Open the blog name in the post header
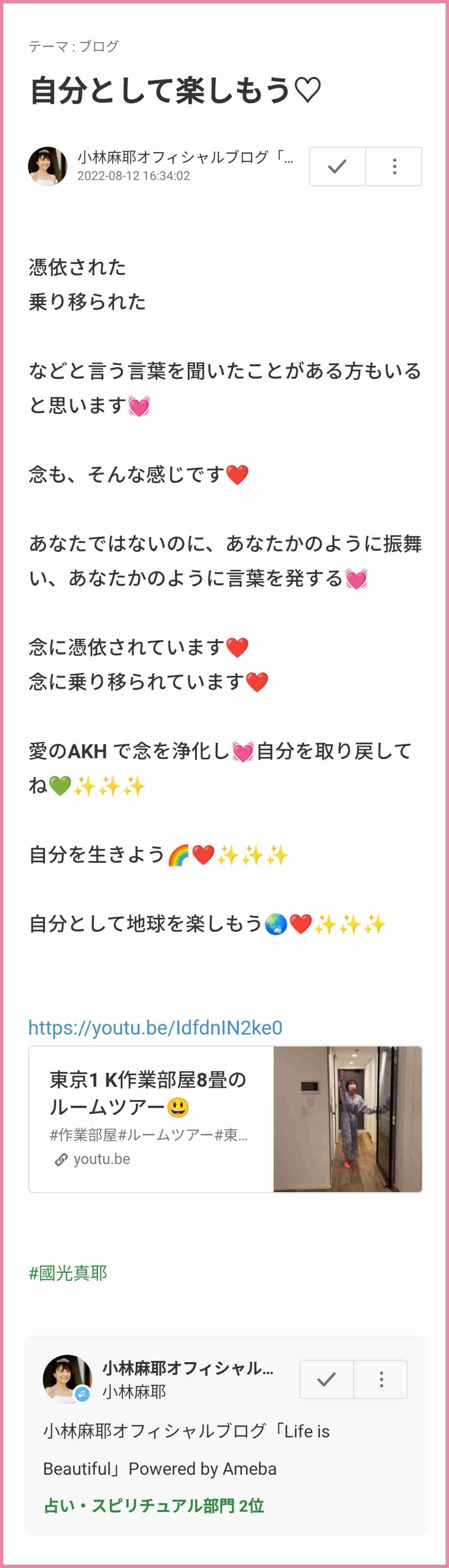This screenshot has height=1568, width=449. tap(185, 158)
